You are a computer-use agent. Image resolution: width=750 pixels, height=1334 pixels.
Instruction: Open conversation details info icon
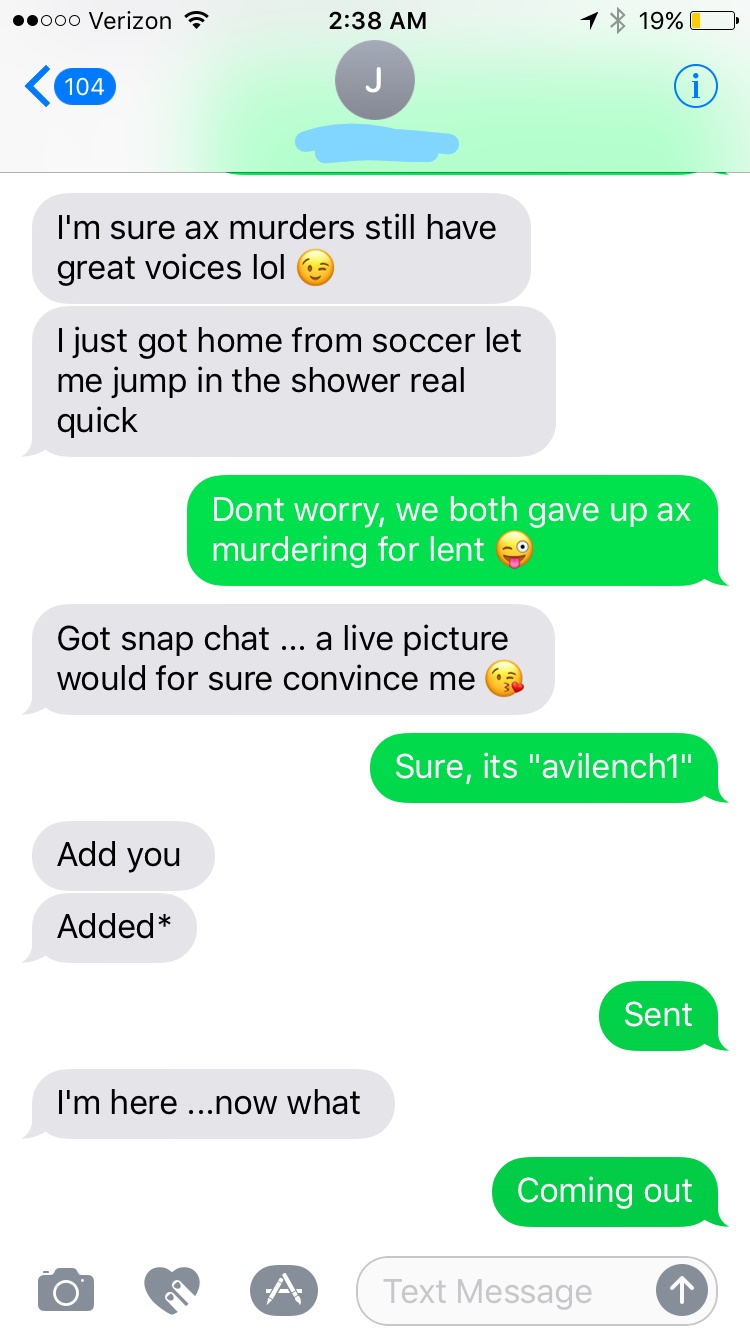pyautogui.click(x=695, y=87)
